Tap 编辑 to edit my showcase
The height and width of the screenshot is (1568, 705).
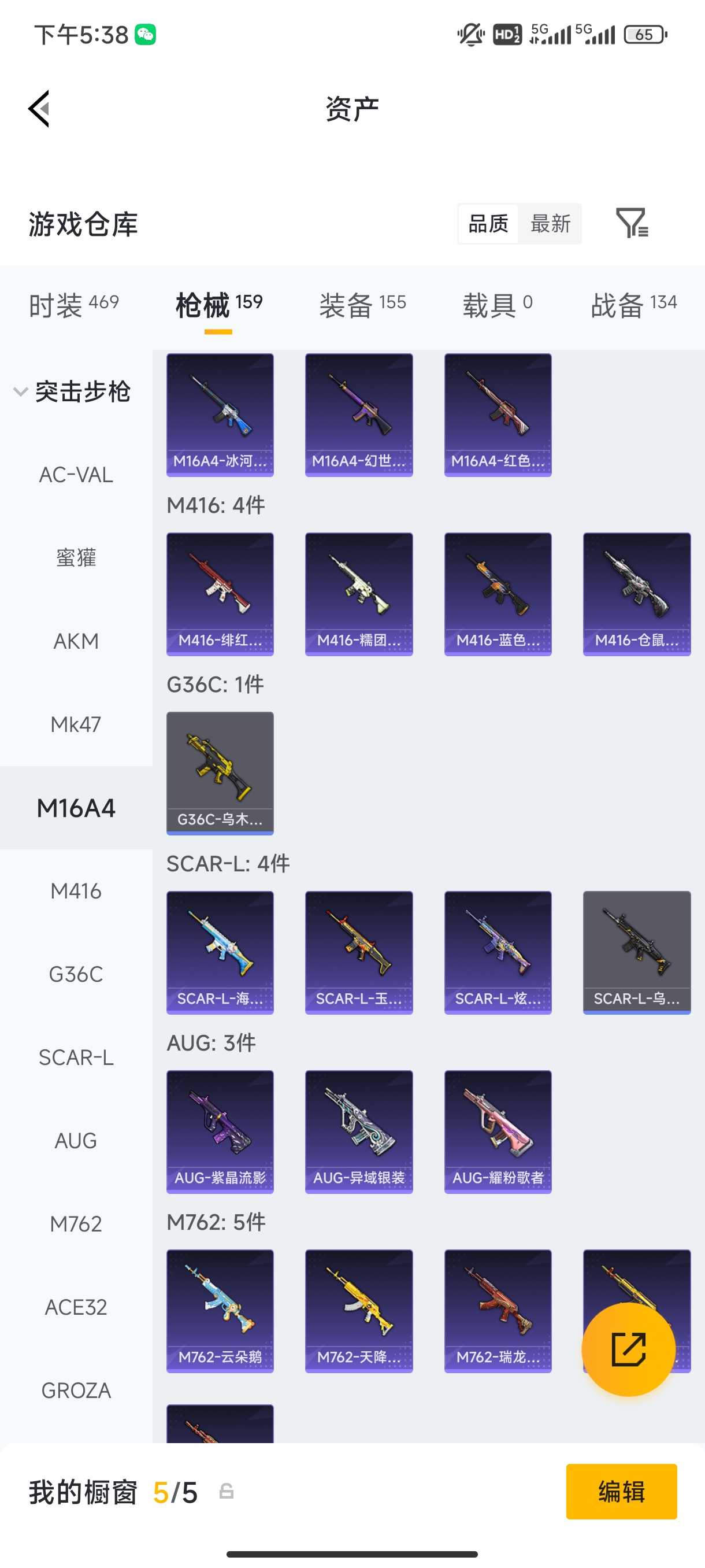point(621,1491)
